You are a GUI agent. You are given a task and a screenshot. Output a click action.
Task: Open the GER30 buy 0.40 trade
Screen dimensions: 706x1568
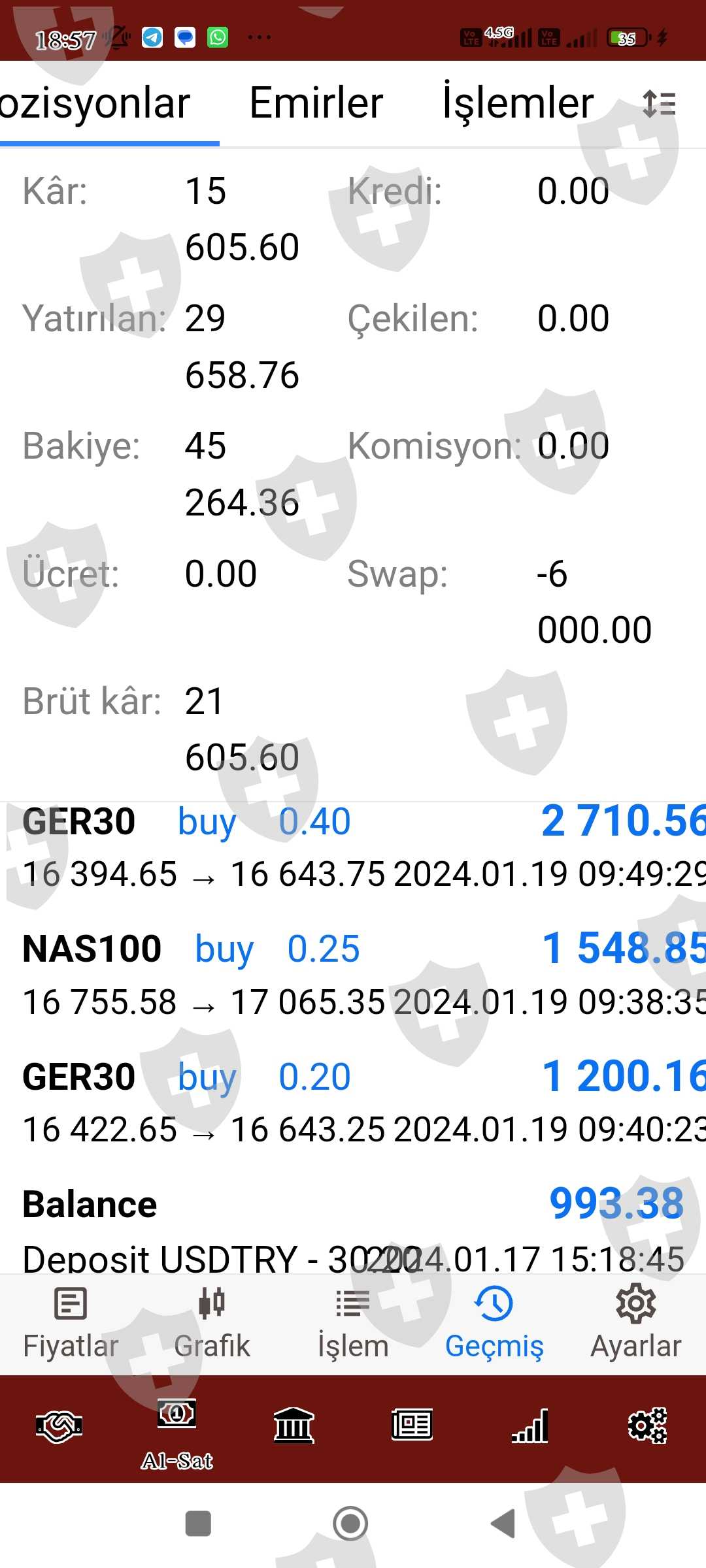pyautogui.click(x=353, y=847)
